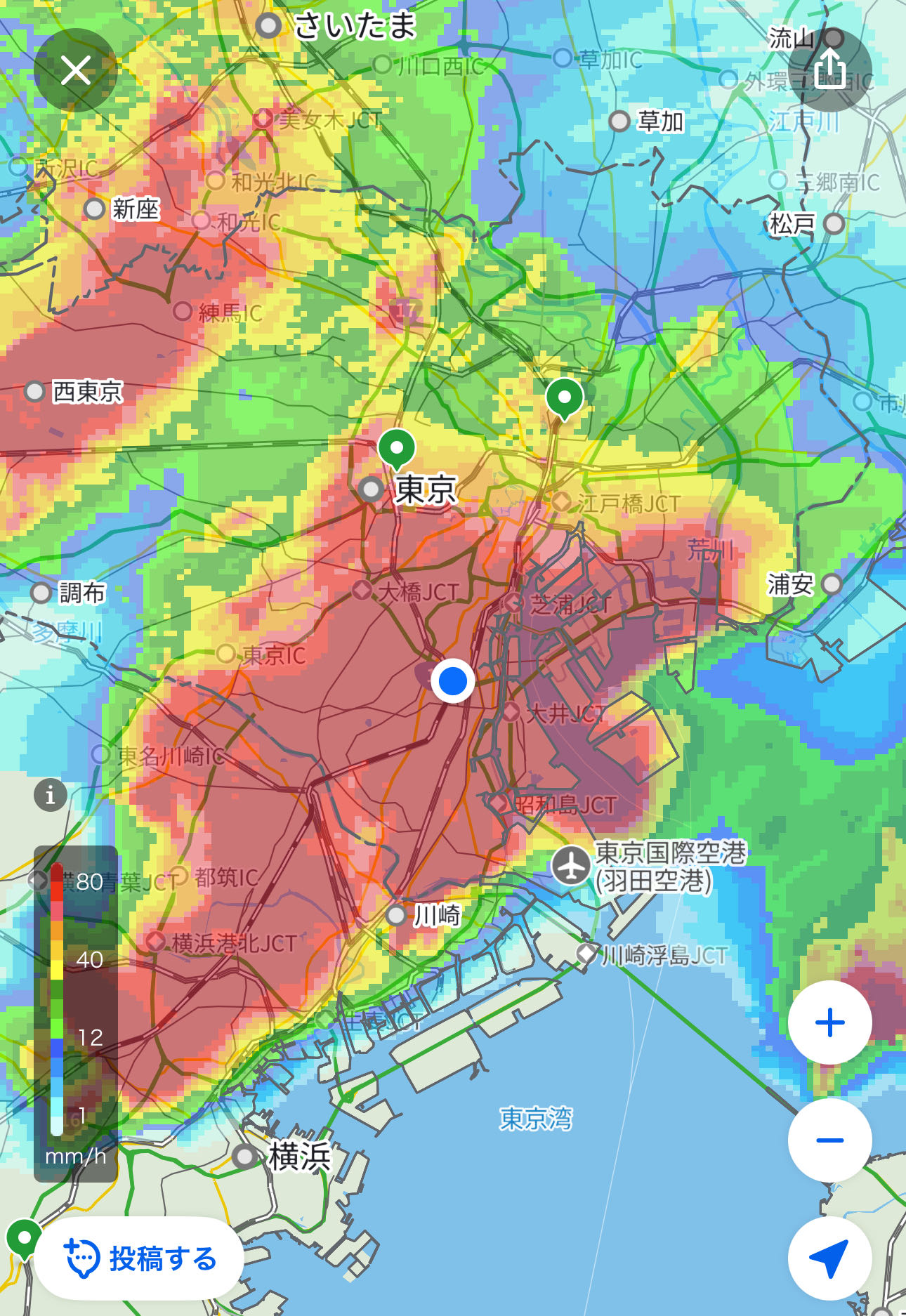Recenter map on current location arrow
Image resolution: width=906 pixels, height=1316 pixels.
click(x=829, y=1258)
